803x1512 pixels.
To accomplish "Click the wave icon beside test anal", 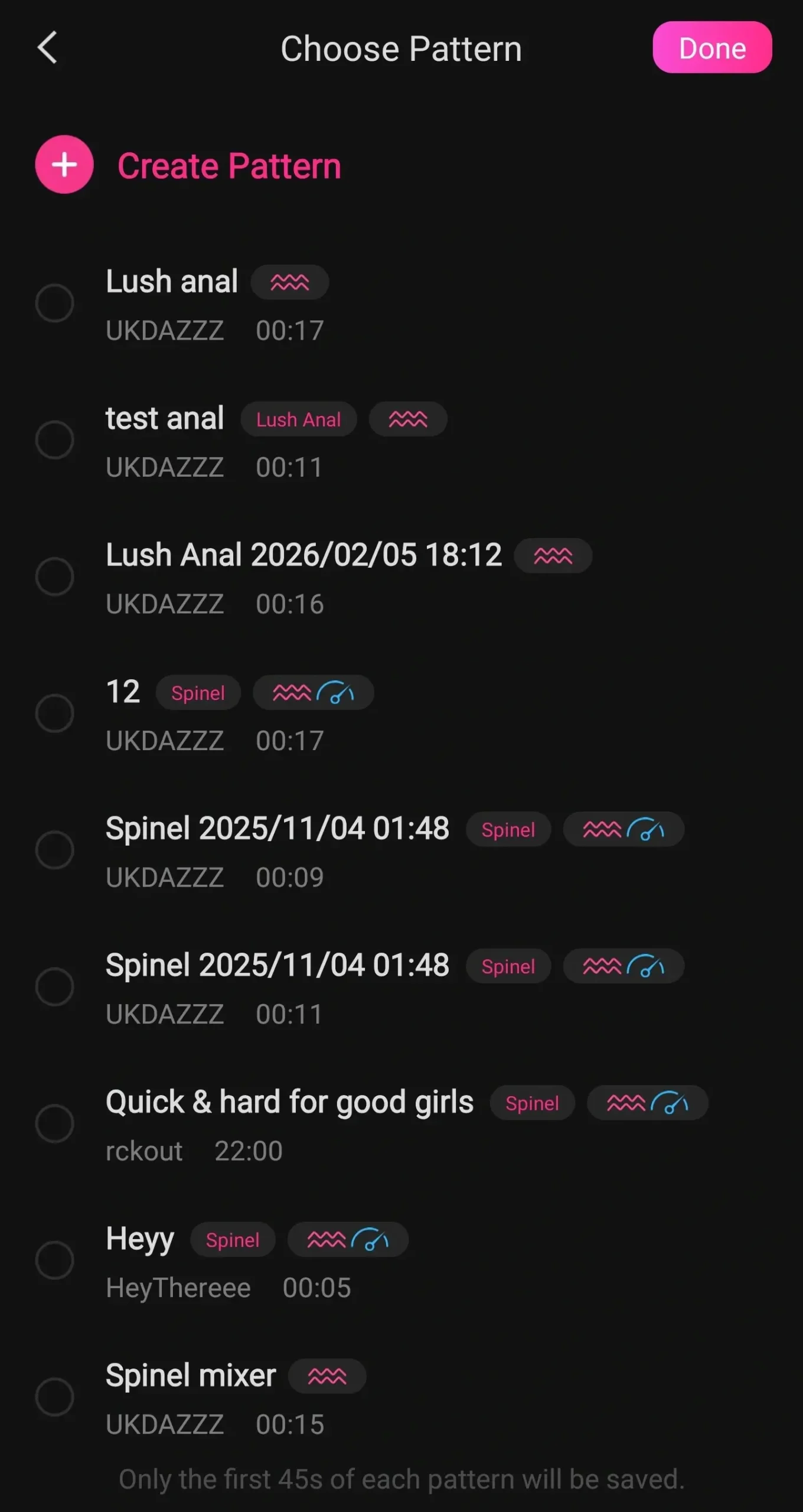I will (x=408, y=419).
